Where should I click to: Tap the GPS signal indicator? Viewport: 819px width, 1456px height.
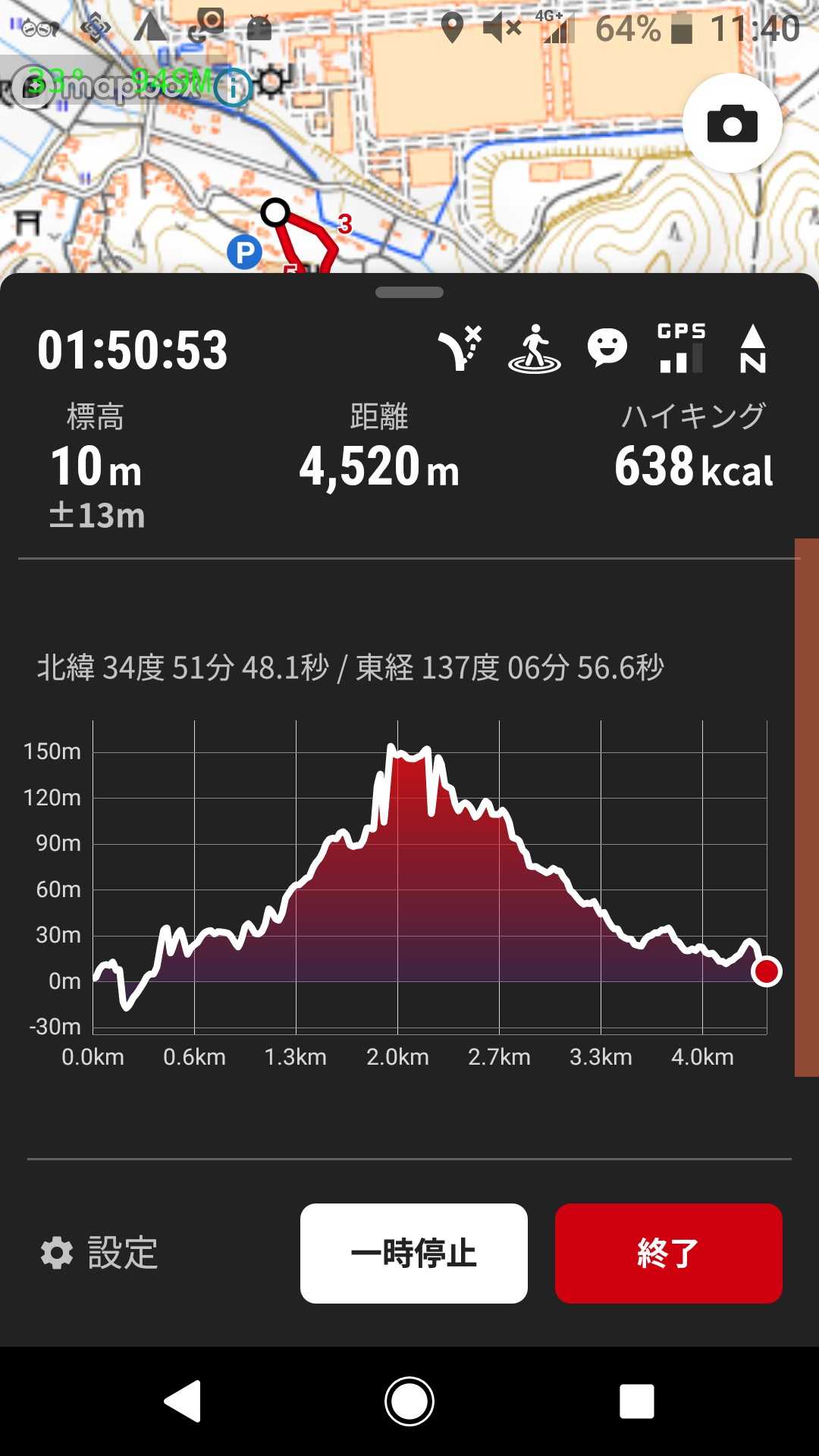(x=681, y=349)
